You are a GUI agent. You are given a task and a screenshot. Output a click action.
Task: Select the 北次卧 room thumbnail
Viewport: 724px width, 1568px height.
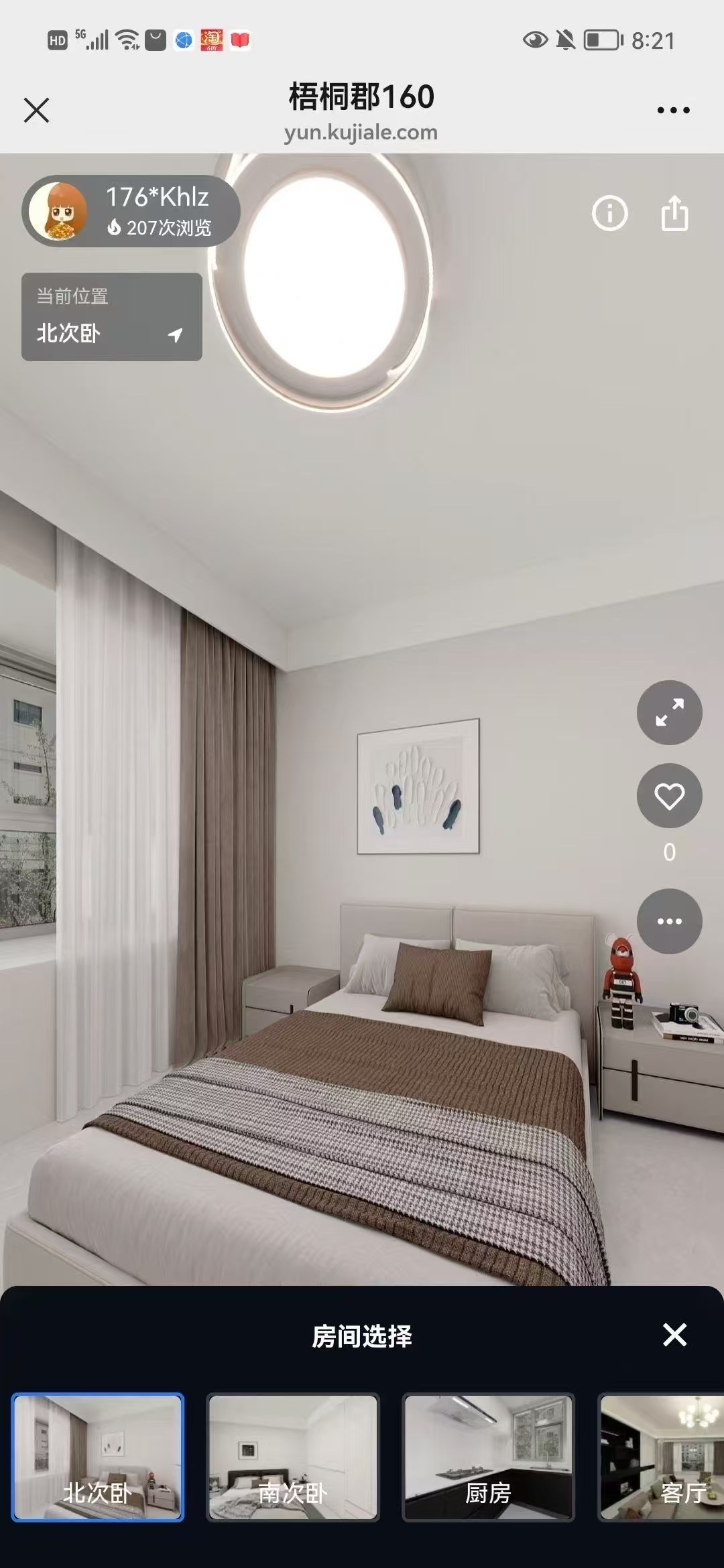(x=98, y=1457)
